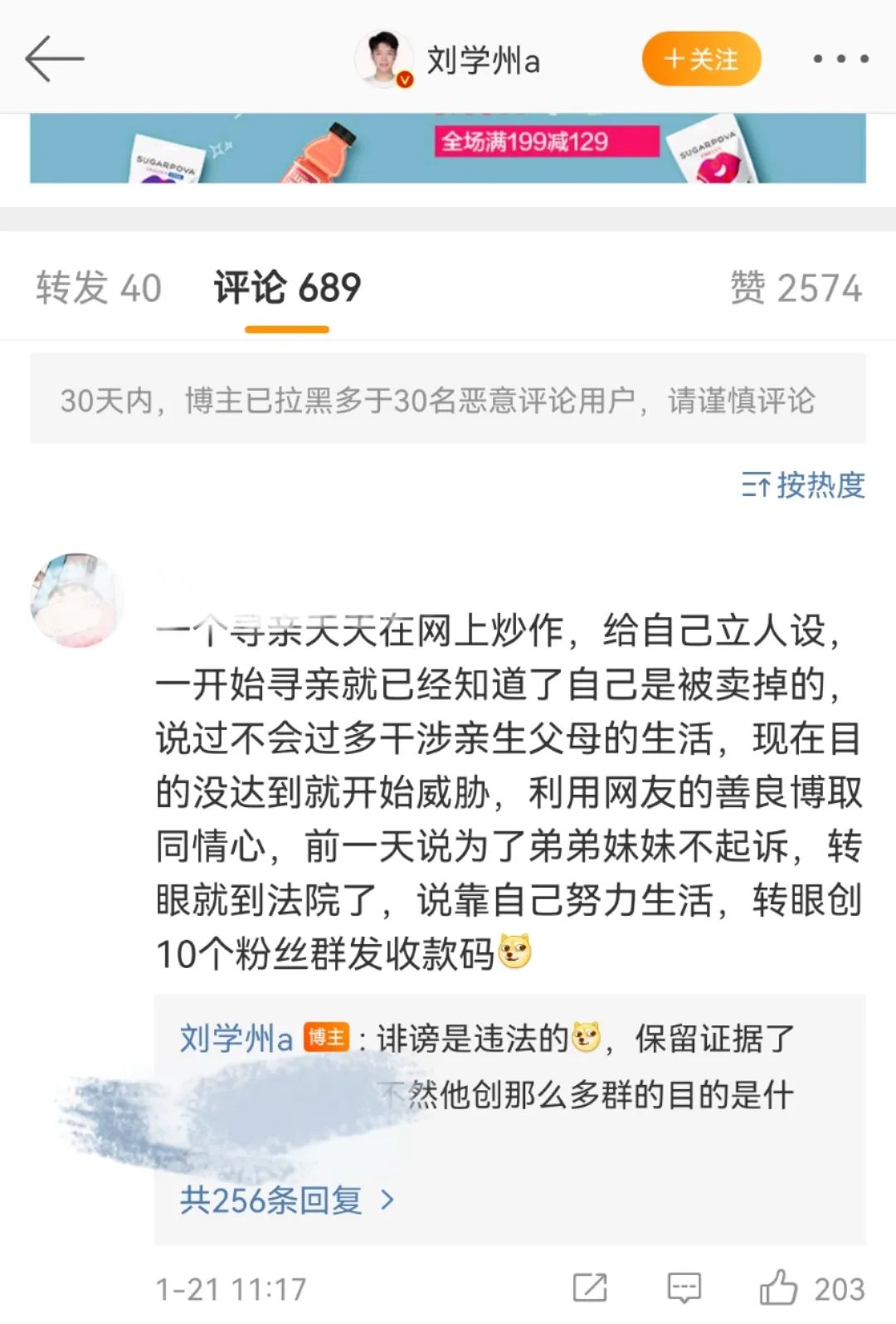Reply to the comment with speech-bubble icon
The height and width of the screenshot is (1324, 896).
pyautogui.click(x=684, y=1287)
